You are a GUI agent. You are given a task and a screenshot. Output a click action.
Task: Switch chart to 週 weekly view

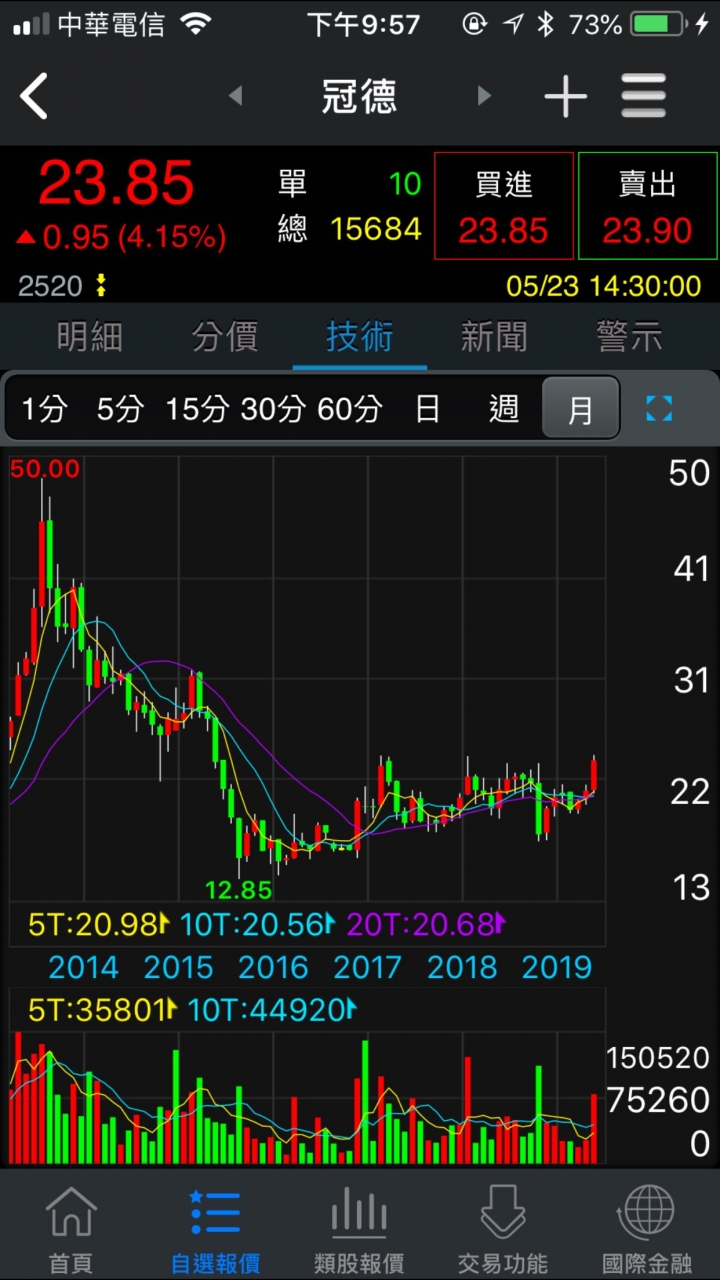[504, 408]
